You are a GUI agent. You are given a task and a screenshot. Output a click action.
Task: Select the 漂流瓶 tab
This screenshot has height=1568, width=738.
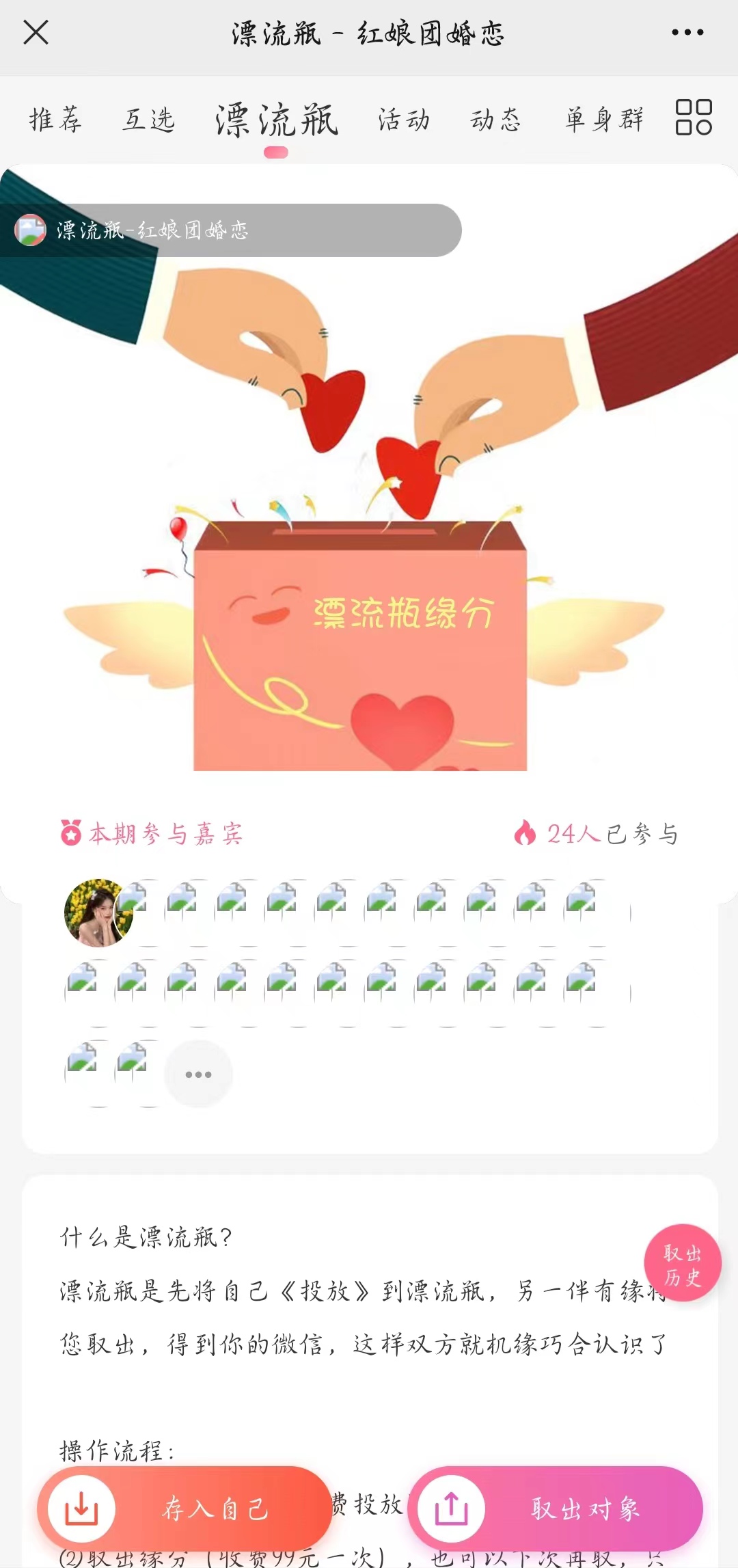pyautogui.click(x=276, y=120)
